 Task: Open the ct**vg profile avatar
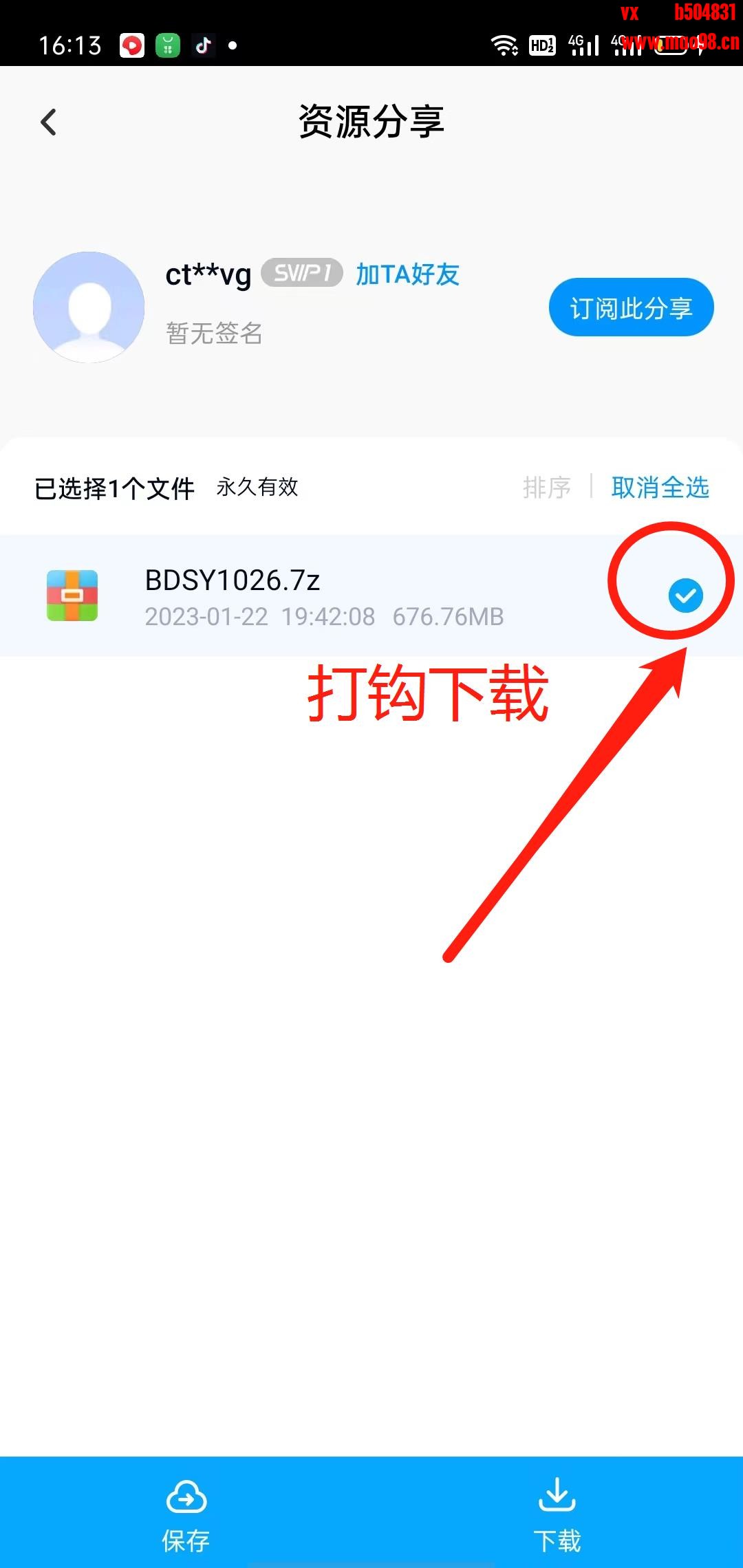[89, 307]
